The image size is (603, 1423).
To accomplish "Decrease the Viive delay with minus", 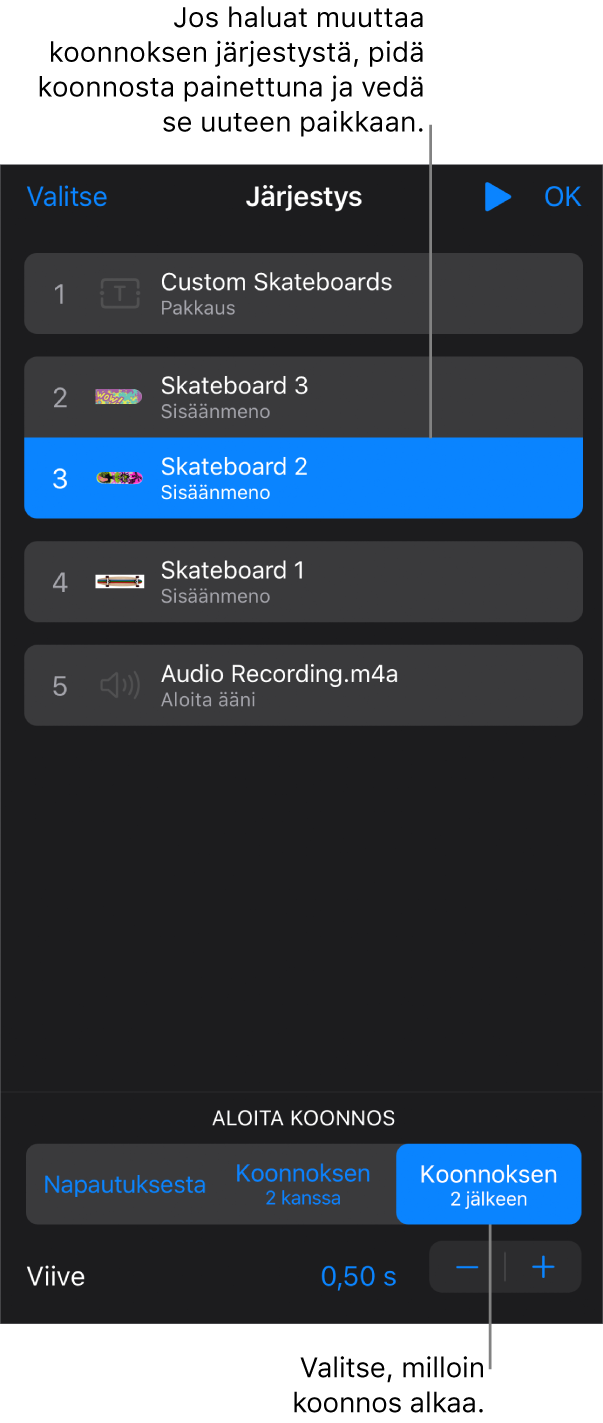I will click(x=467, y=1268).
